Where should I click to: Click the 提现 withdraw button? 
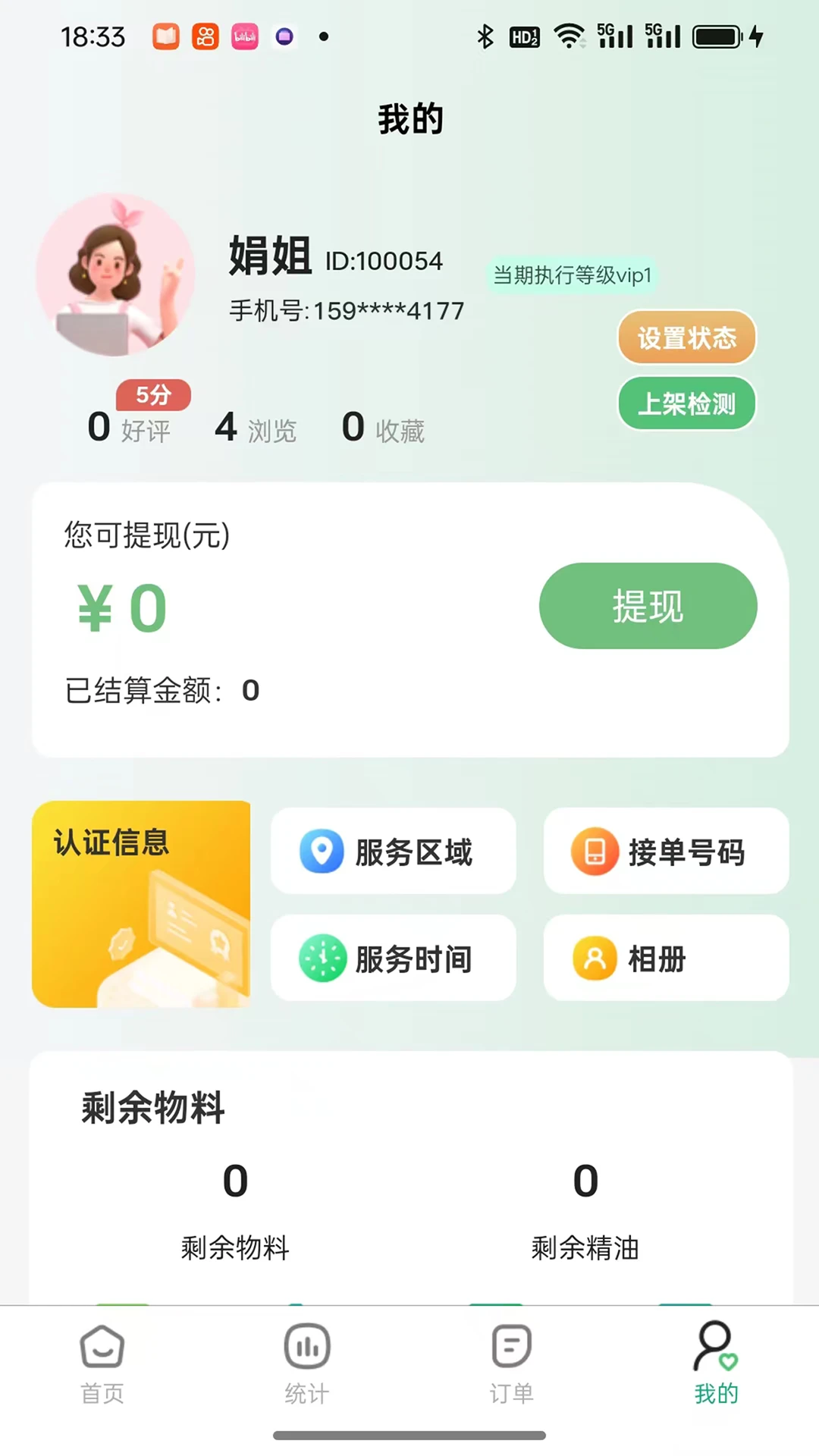point(648,606)
